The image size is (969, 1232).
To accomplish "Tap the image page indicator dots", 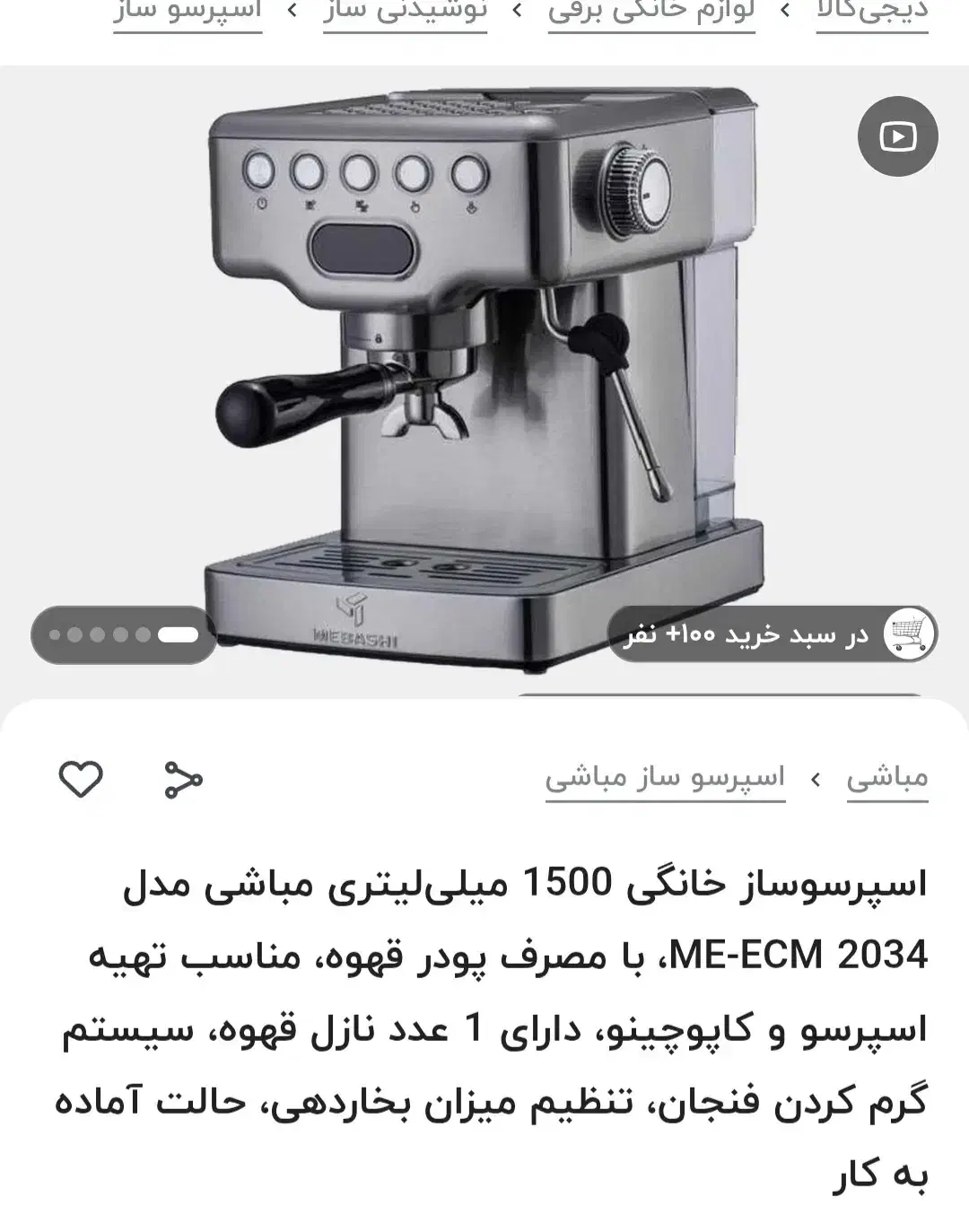I will 124,635.
